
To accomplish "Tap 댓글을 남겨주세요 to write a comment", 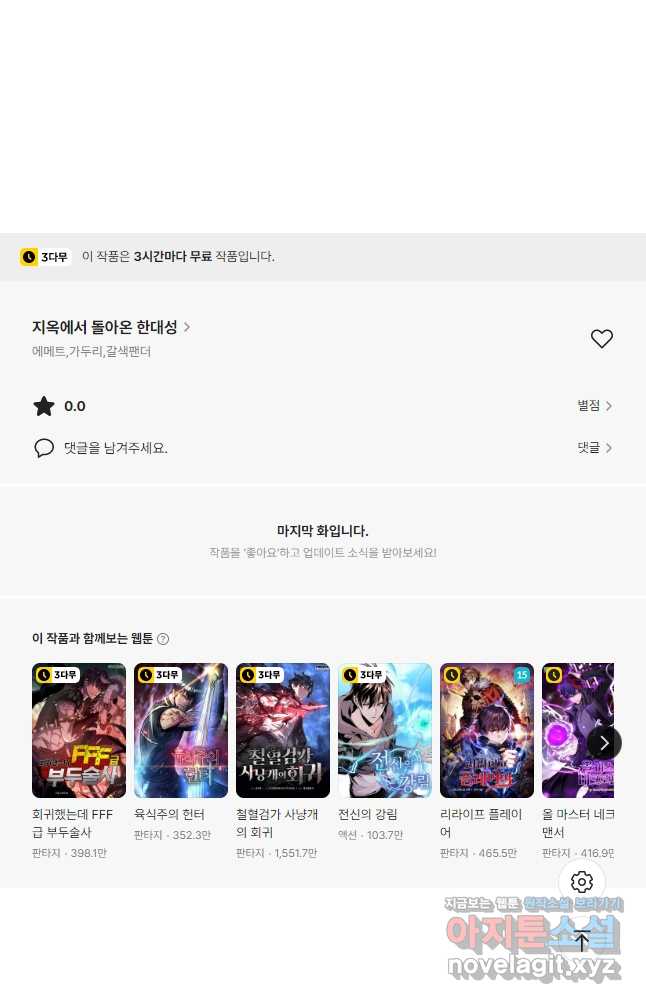I will click(115, 448).
